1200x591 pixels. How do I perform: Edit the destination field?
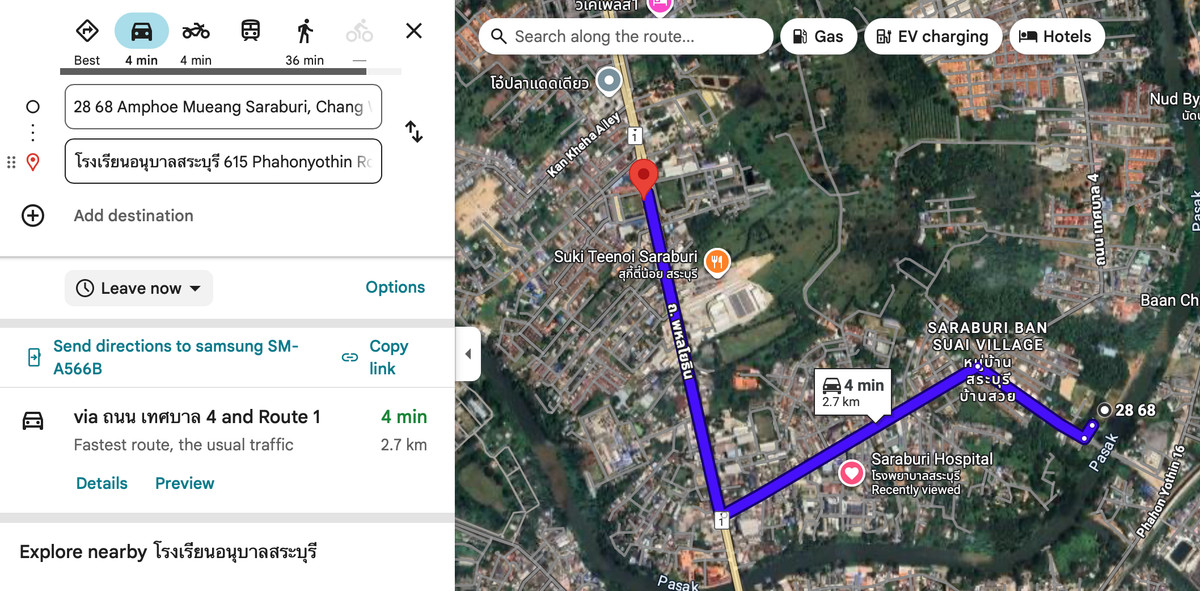coord(222,161)
